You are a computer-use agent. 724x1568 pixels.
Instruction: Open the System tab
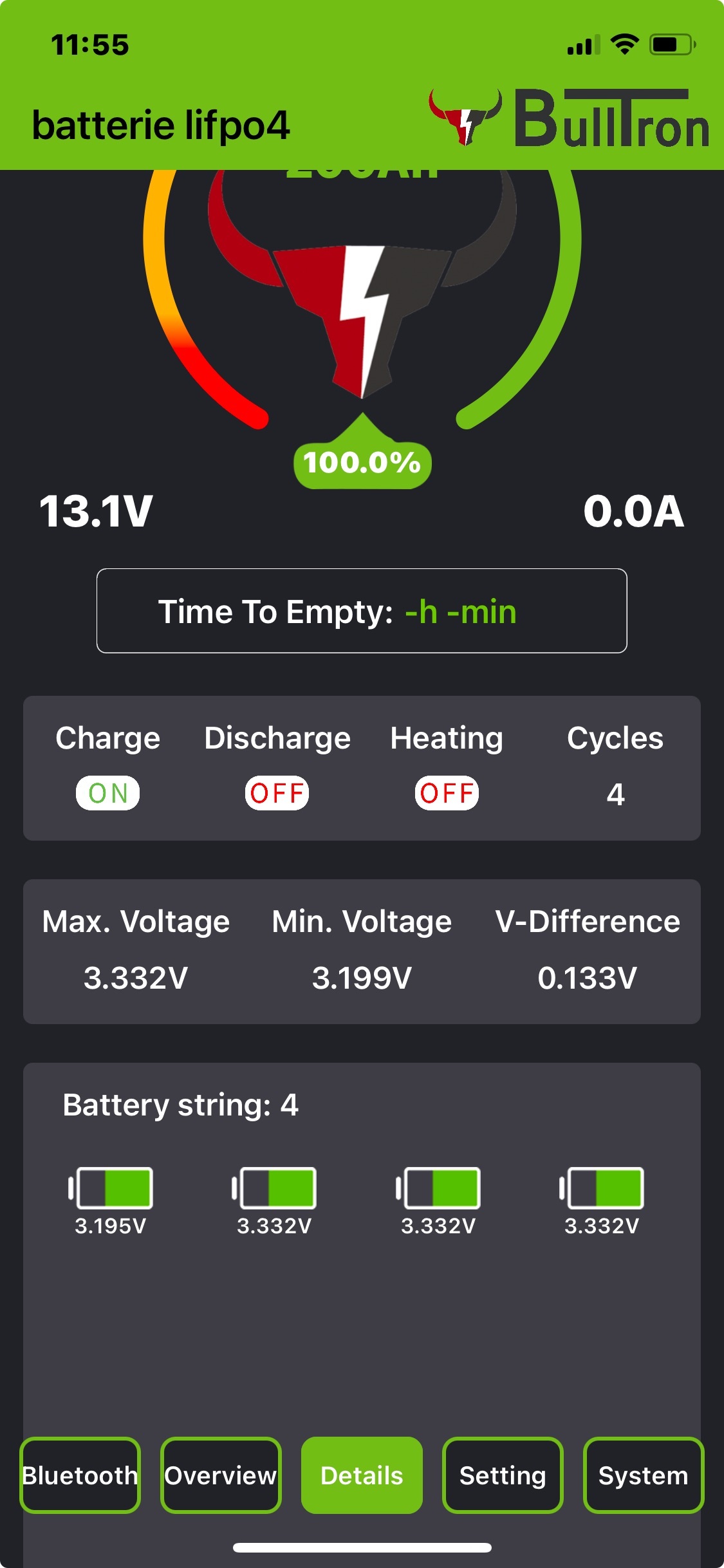pyautogui.click(x=644, y=1475)
